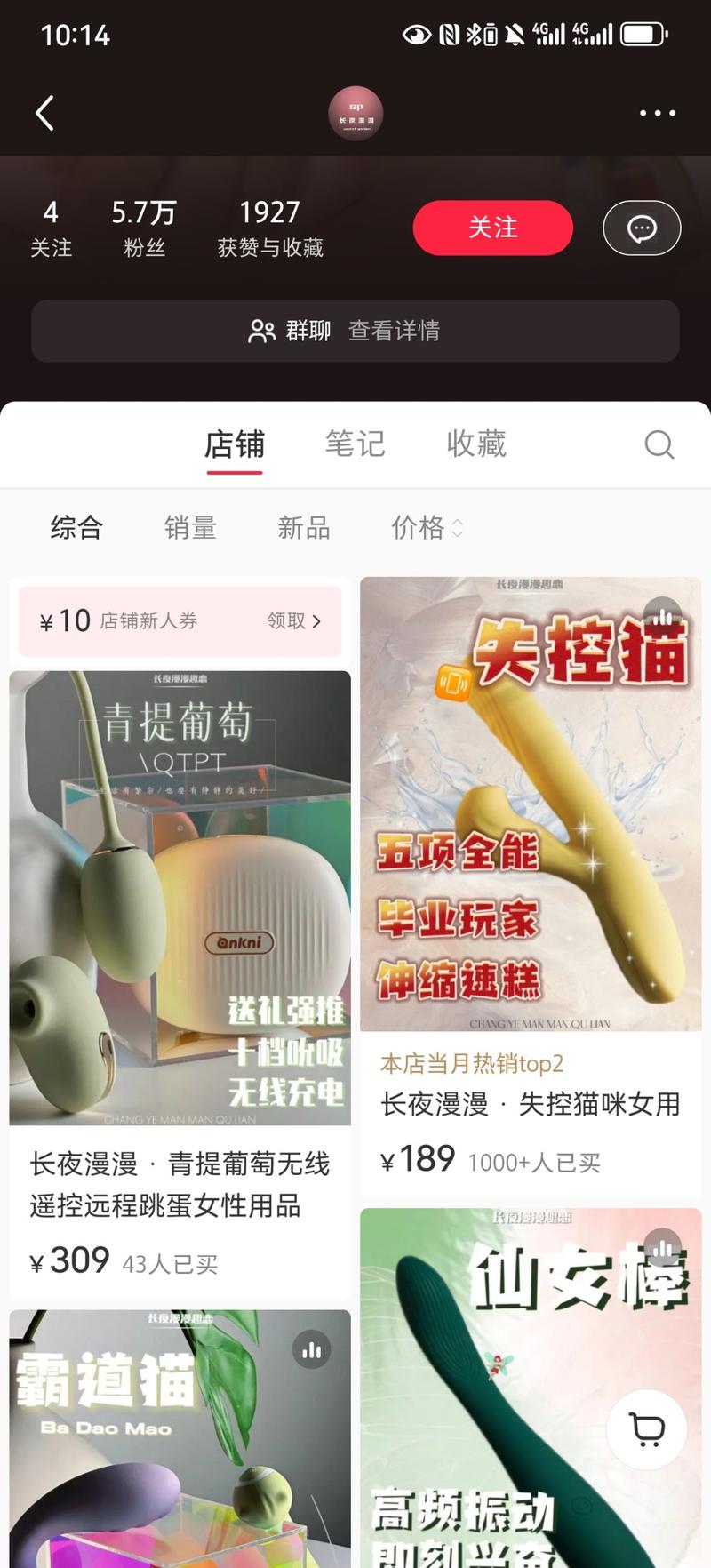
Task: Open 群聊 查看详情 group chat bar
Action: [355, 331]
